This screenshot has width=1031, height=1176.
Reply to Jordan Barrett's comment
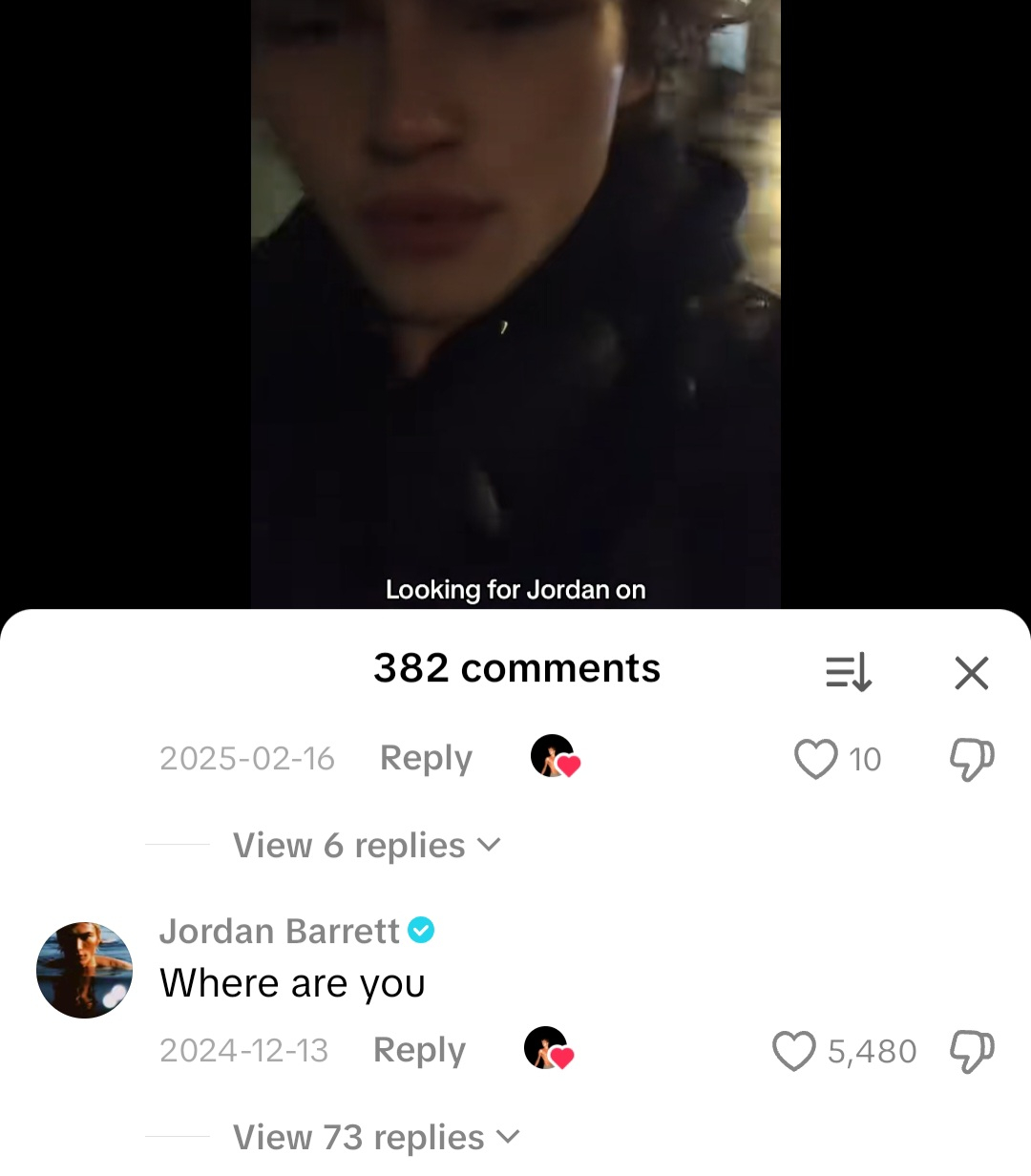click(x=419, y=1049)
